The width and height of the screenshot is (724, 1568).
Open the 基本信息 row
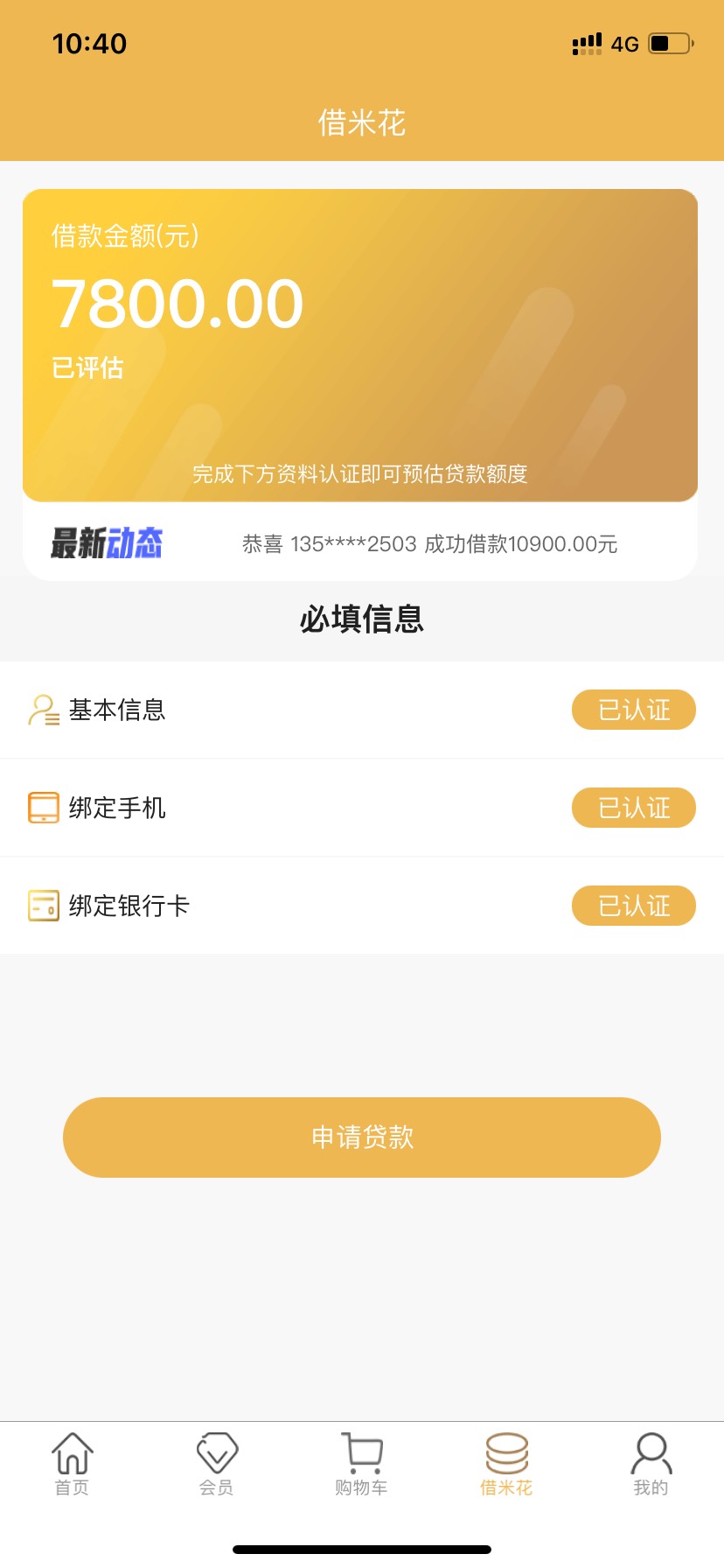pos(362,710)
